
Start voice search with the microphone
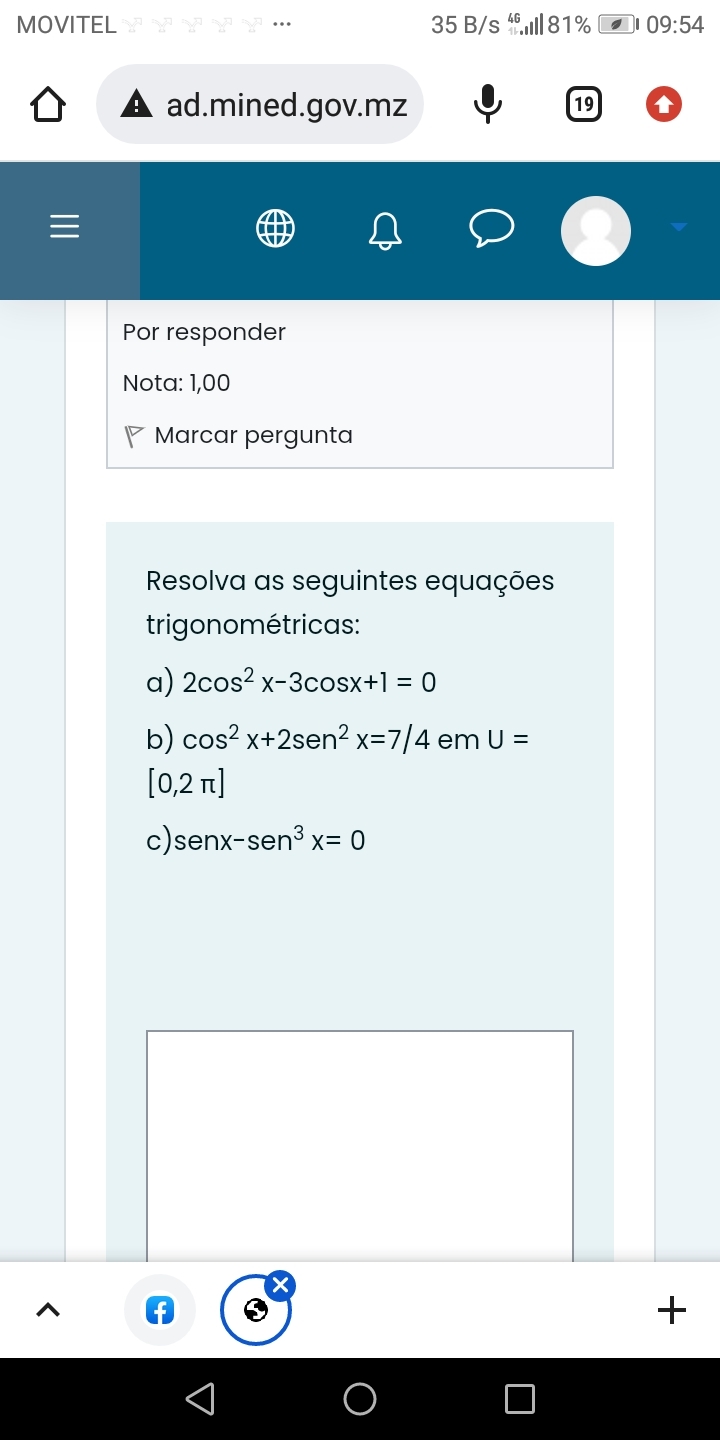click(x=487, y=104)
